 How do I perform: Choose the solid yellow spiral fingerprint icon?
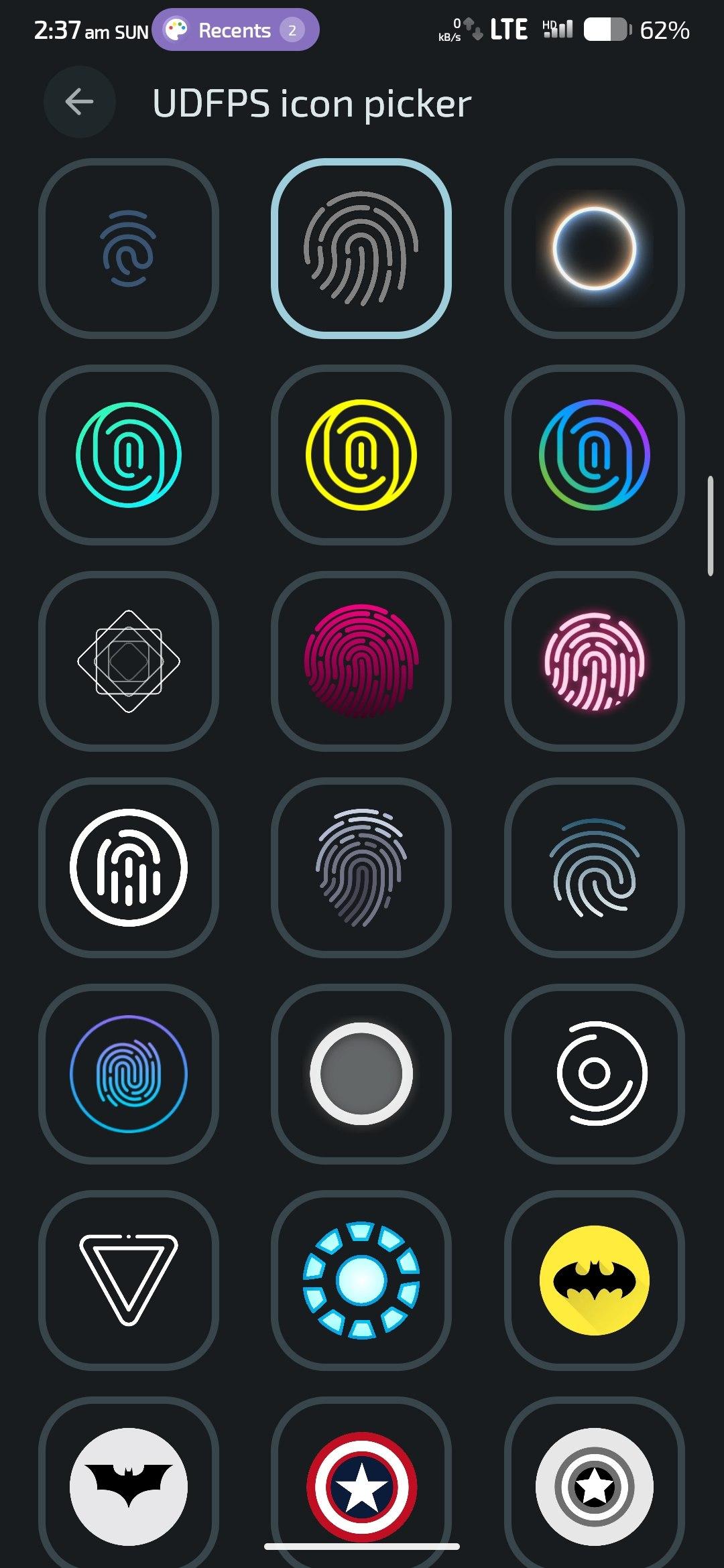(x=361, y=455)
